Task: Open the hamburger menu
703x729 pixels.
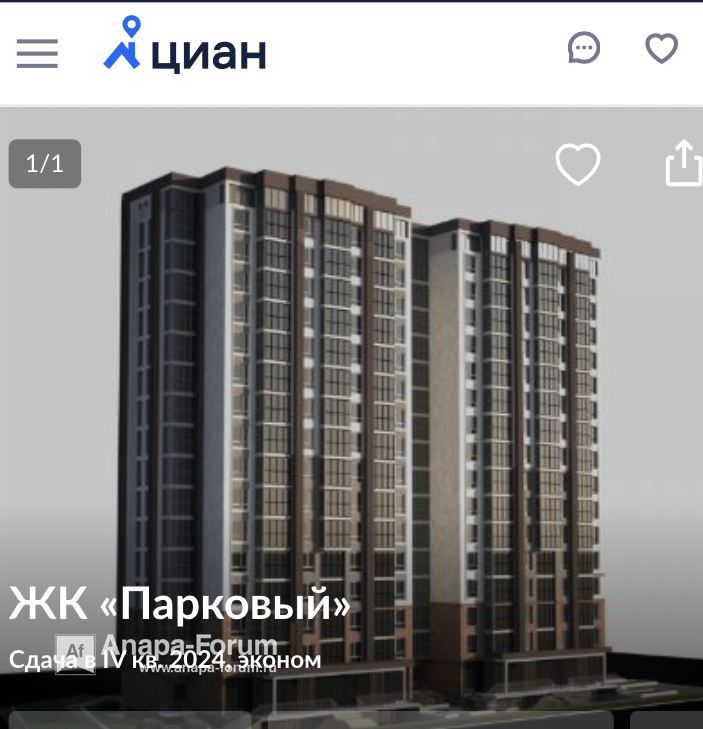Action: point(37,53)
